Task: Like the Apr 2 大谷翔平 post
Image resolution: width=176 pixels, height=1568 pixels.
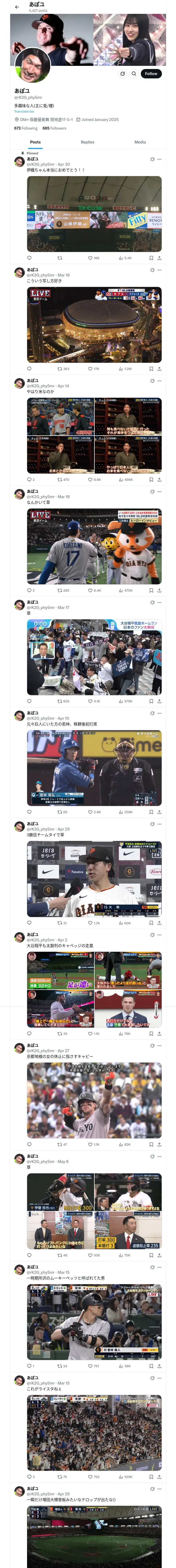Action: point(90,1034)
